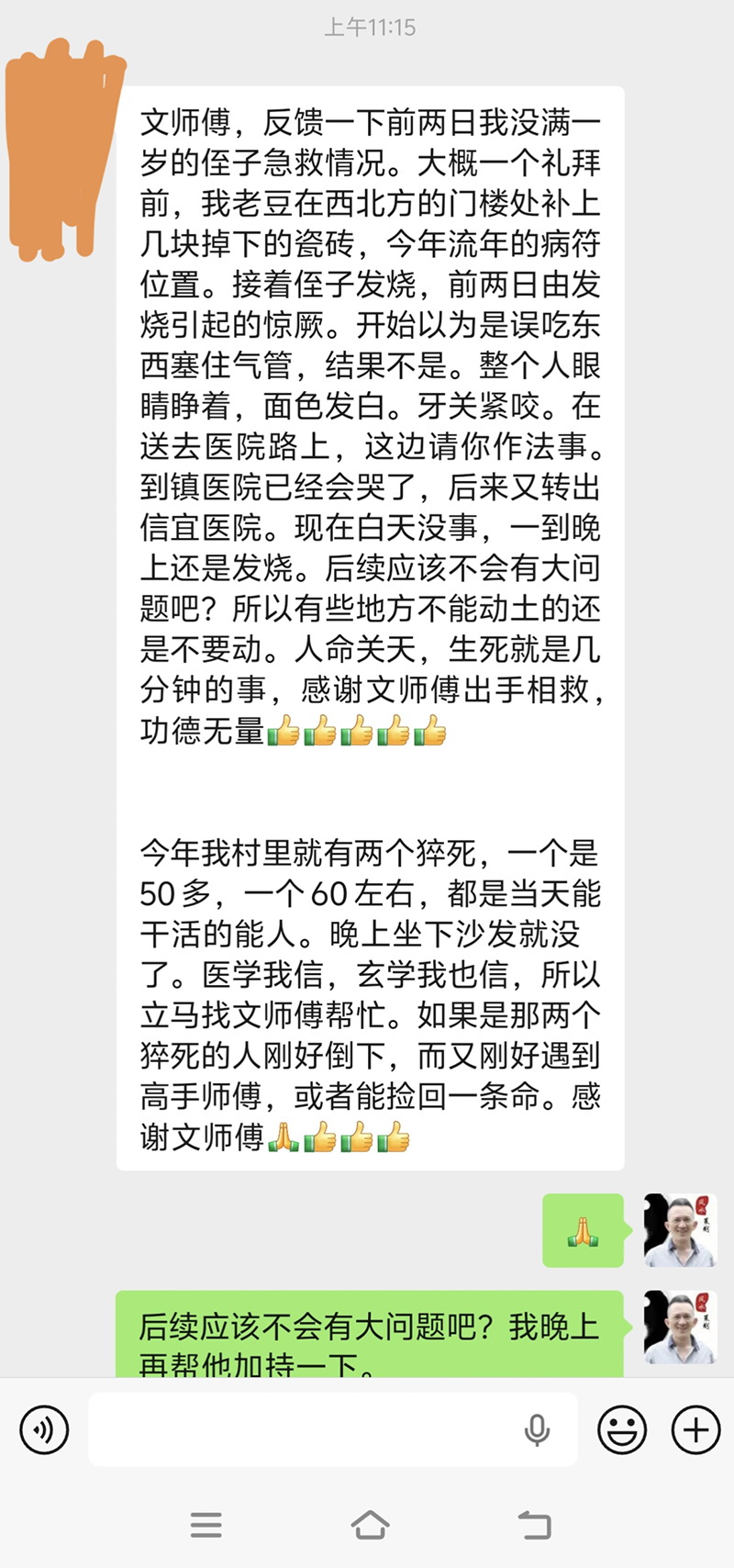This screenshot has width=734, height=1568.
Task: Open the emoji sticker picker
Action: coord(622,1429)
